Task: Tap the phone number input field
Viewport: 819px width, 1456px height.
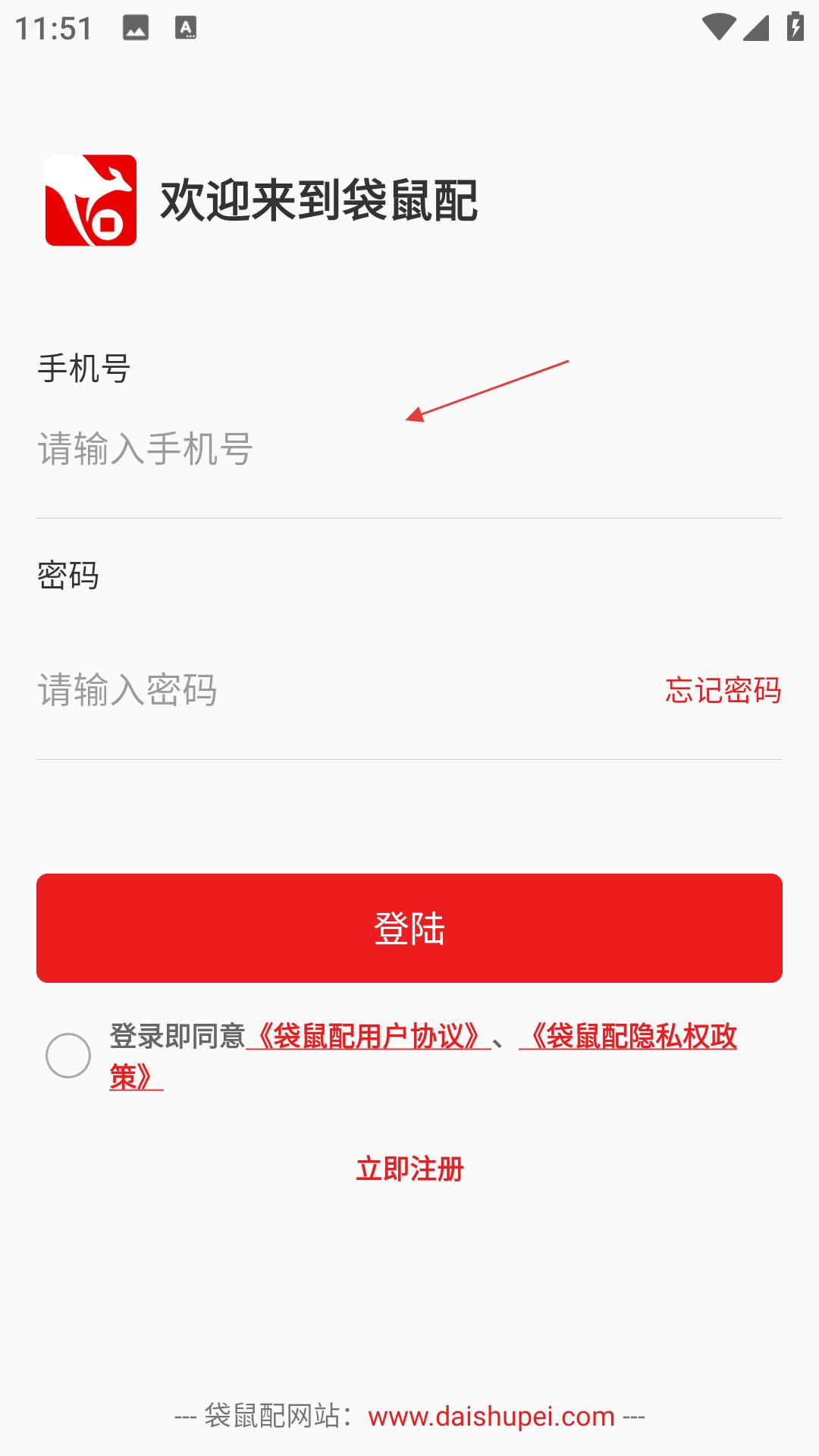Action: click(409, 449)
